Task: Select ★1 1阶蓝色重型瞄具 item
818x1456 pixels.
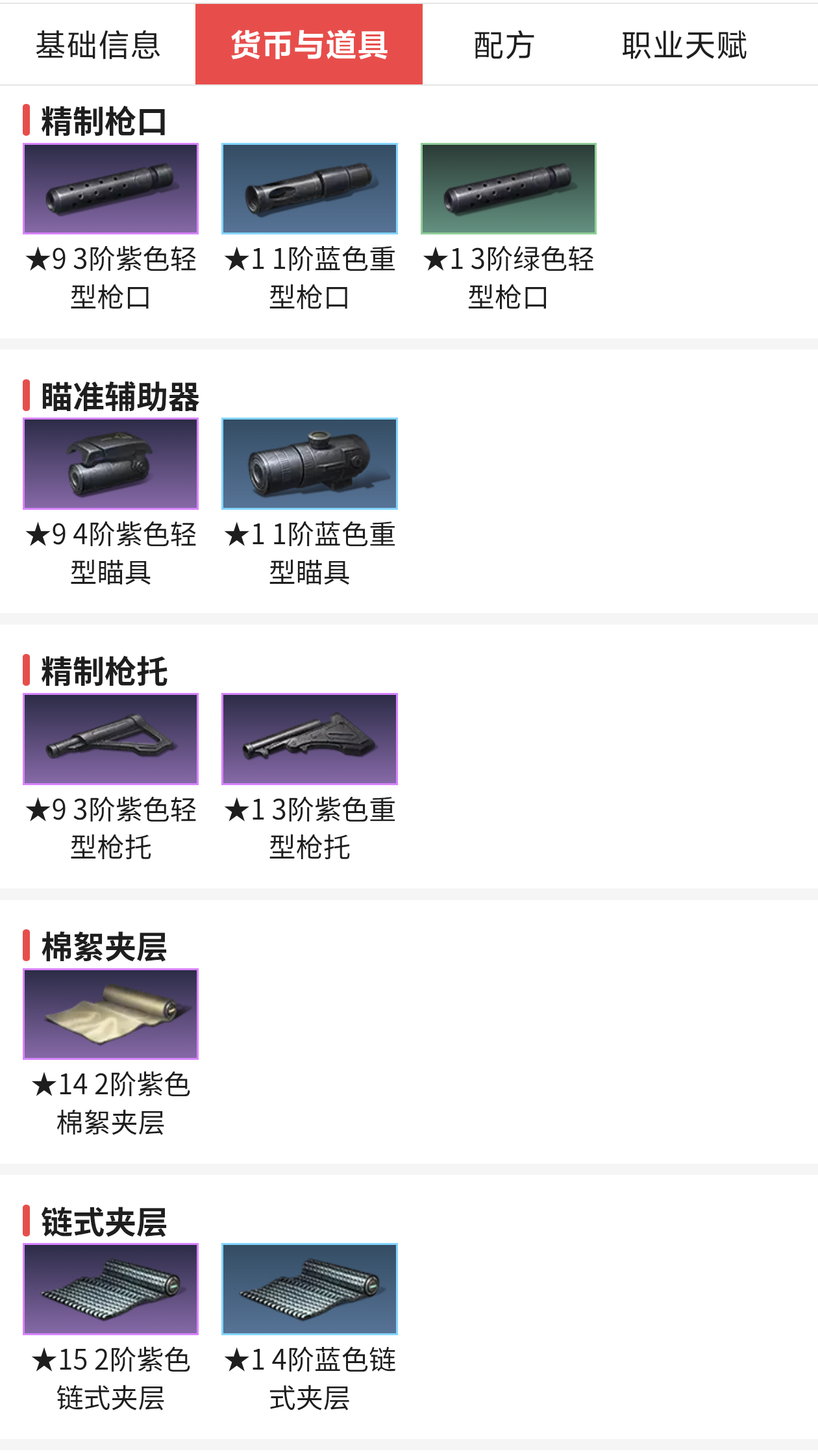Action: click(310, 464)
